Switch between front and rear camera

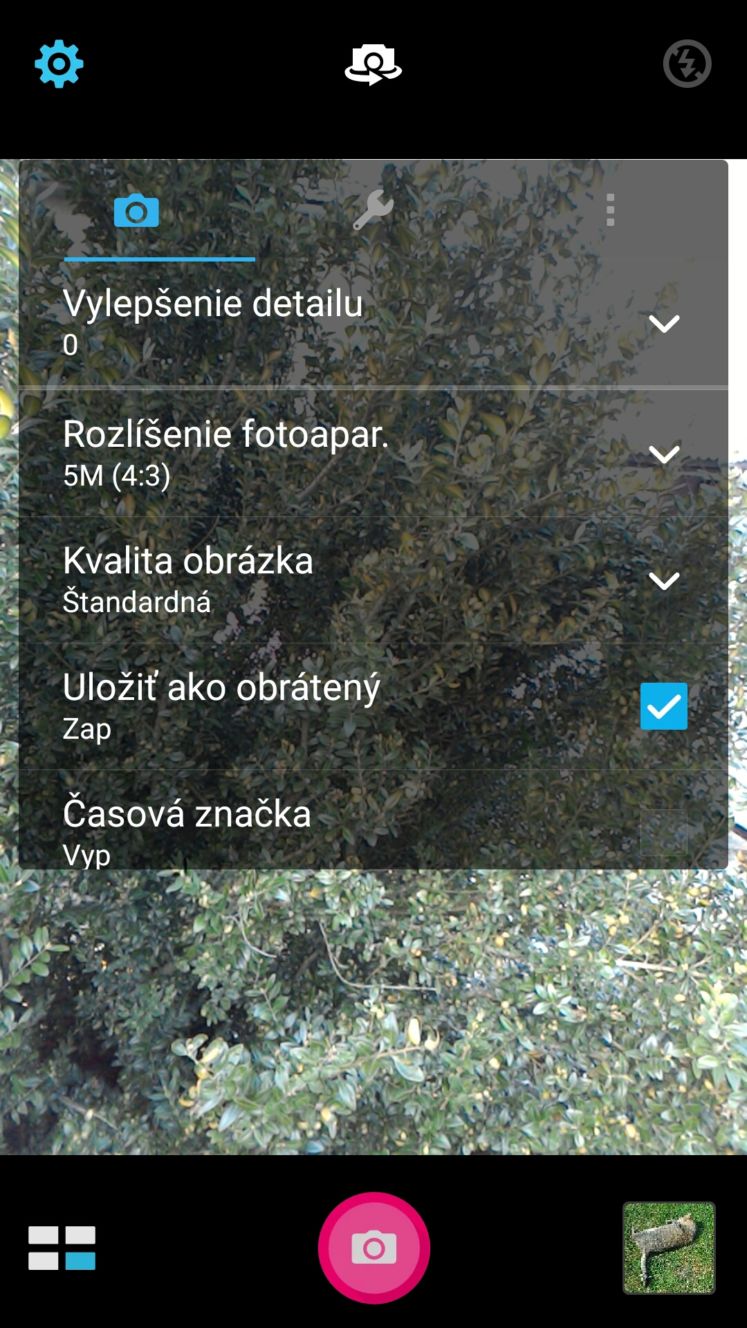point(373,65)
